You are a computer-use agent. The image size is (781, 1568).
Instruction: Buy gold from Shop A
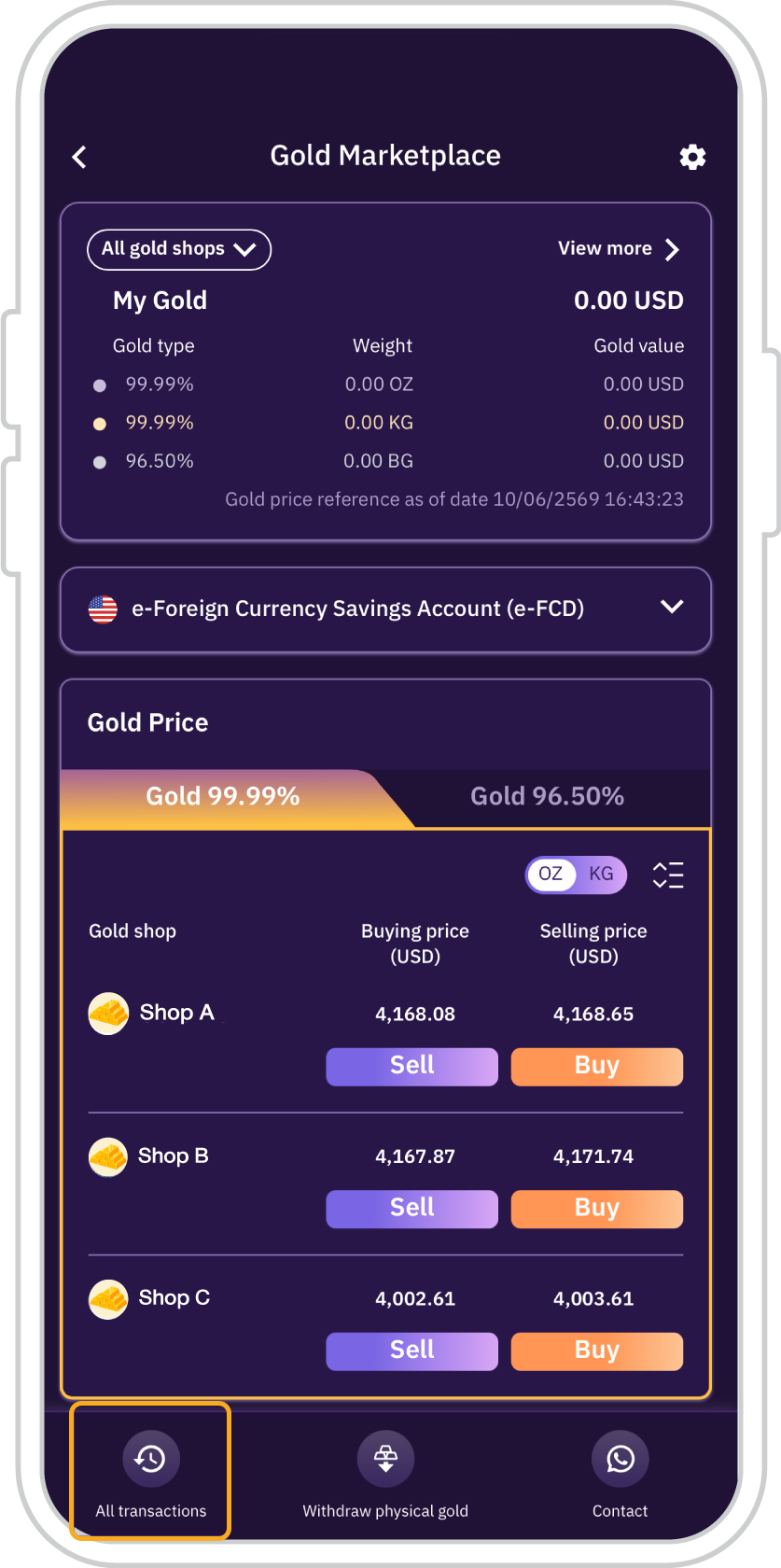point(597,1067)
